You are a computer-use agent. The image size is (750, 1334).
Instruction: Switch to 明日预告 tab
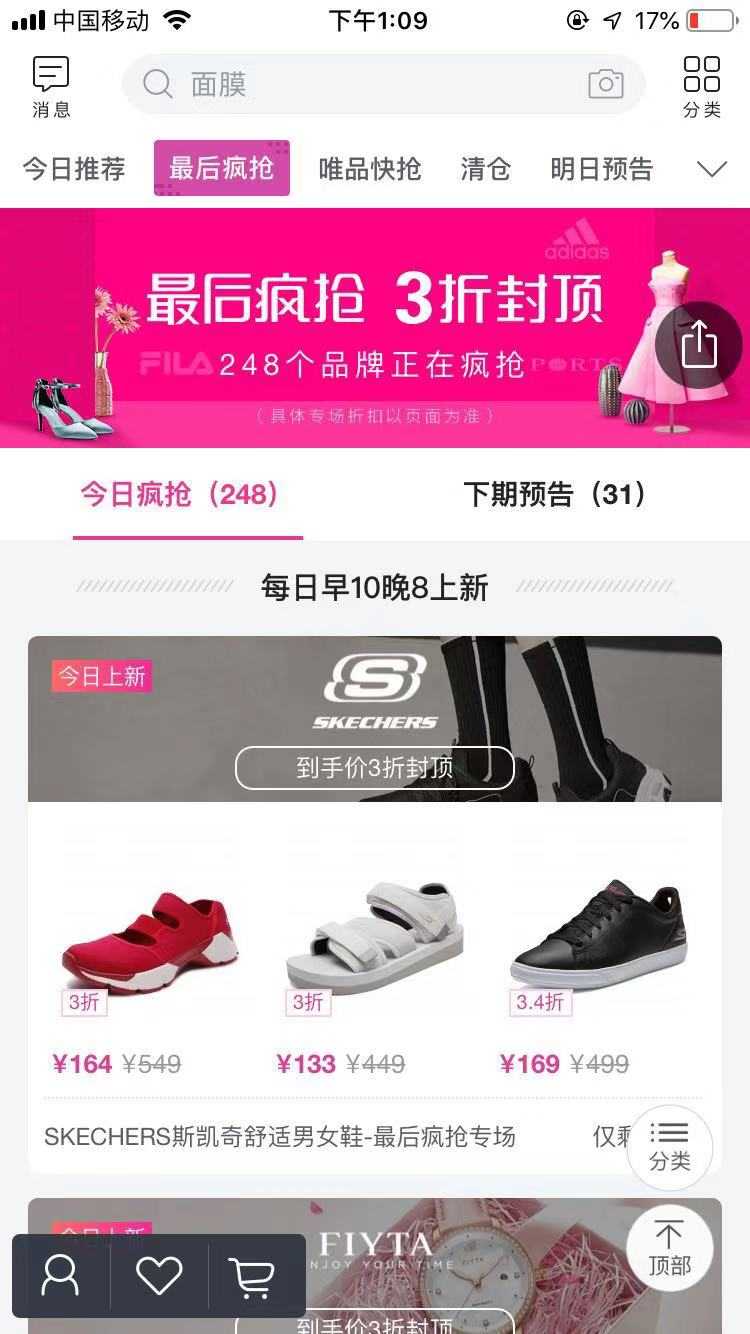[601, 169]
